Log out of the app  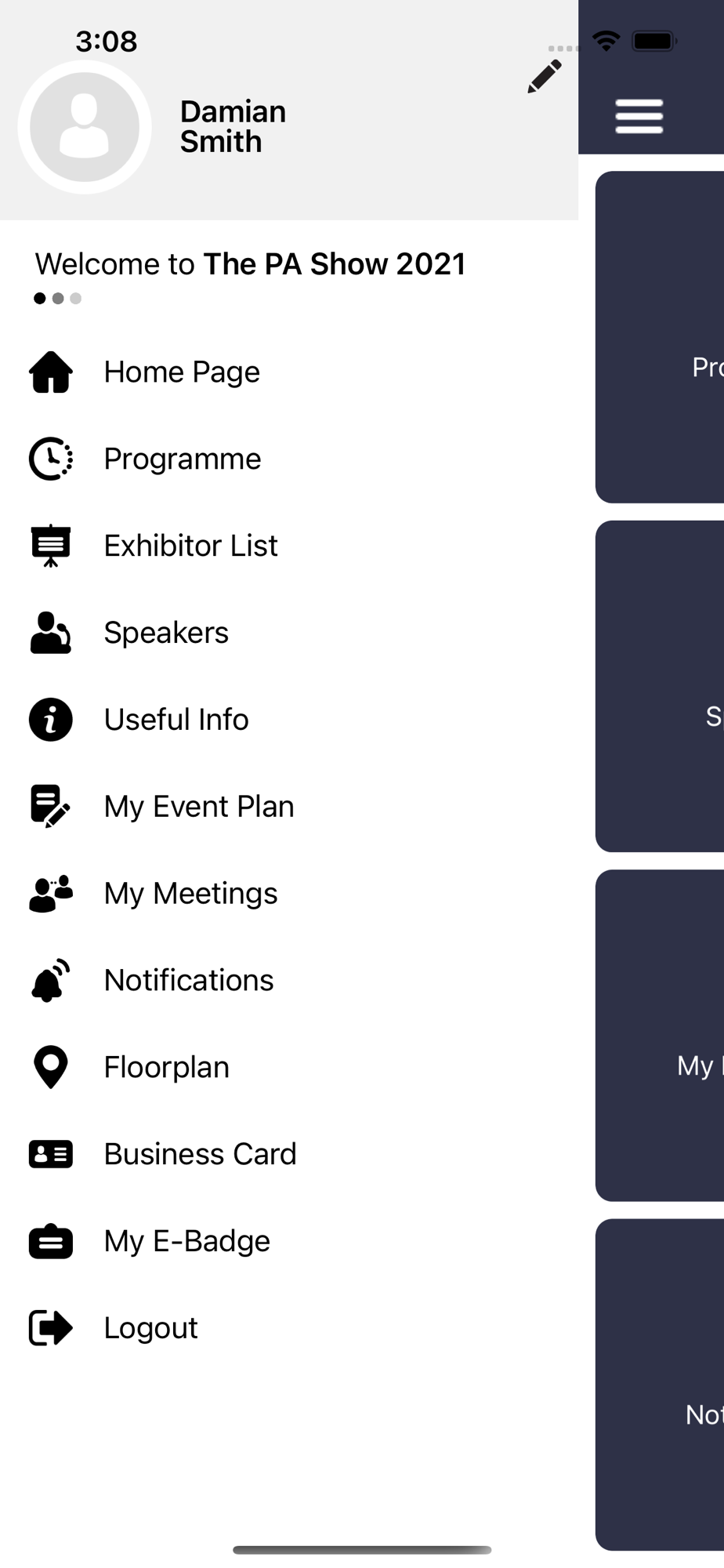pyautogui.click(x=289, y=1329)
